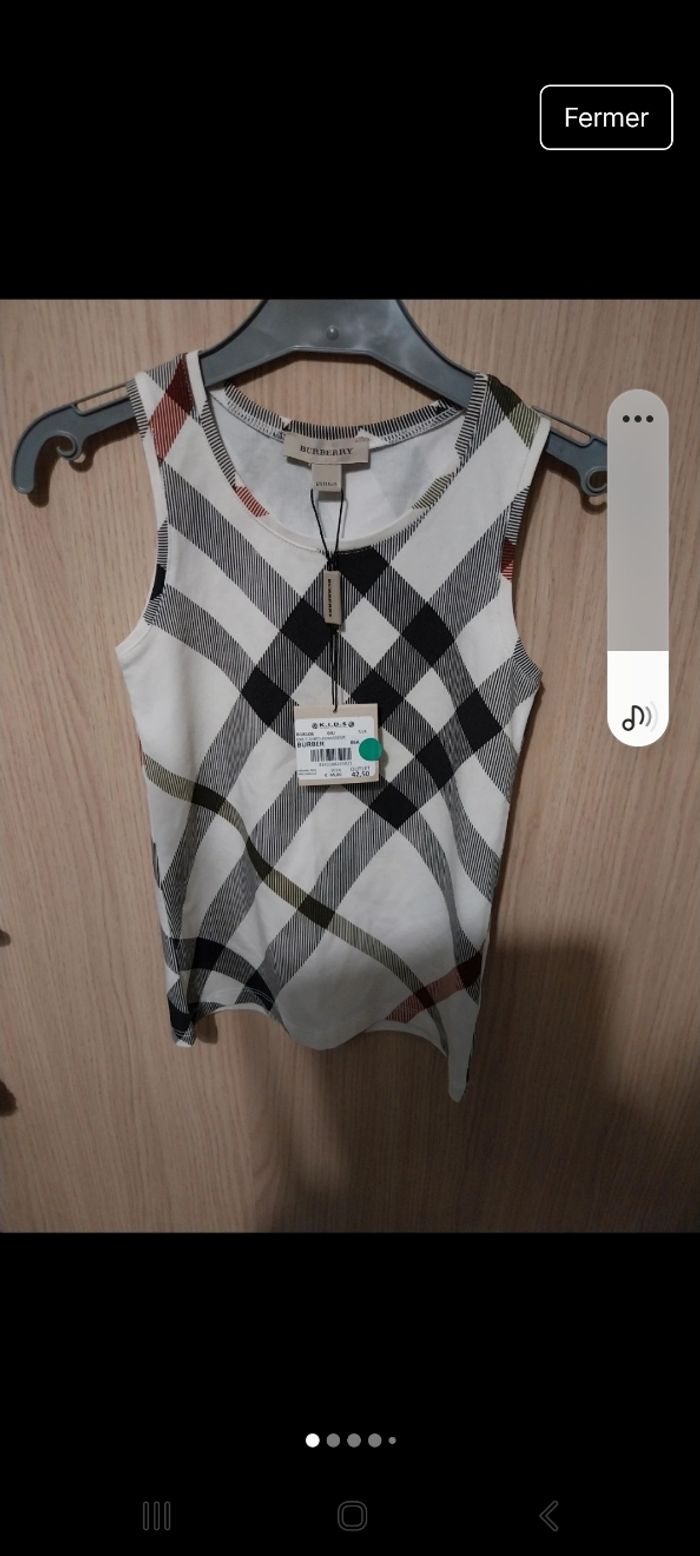The height and width of the screenshot is (1556, 700).
Task: Go to the home screen
Action: point(352,1515)
